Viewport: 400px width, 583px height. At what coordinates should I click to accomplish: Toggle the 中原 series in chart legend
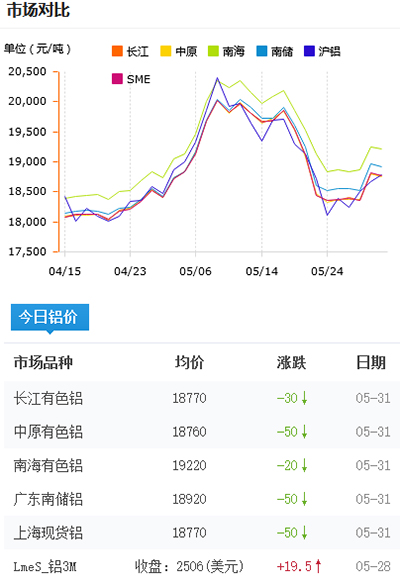coord(178,51)
